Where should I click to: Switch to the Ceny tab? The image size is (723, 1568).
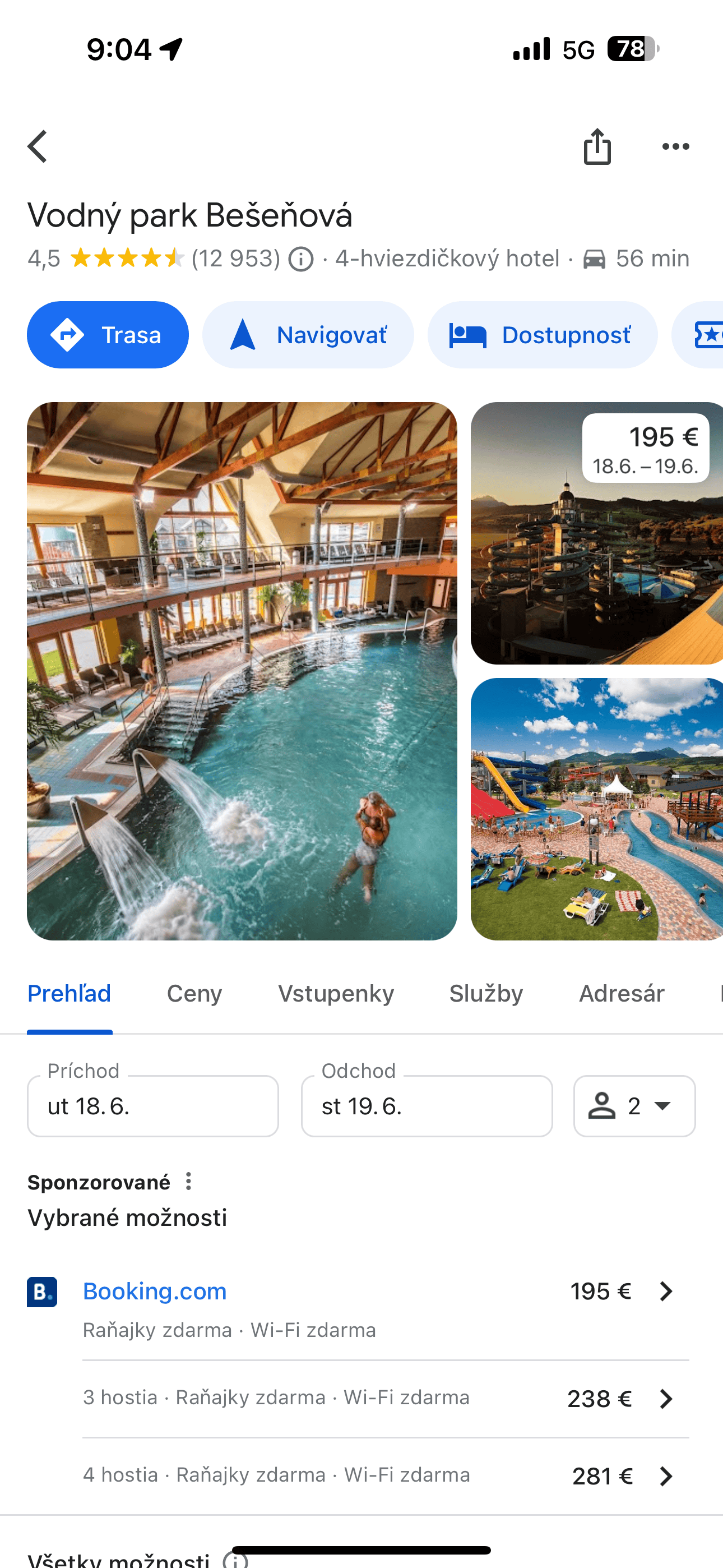tap(194, 993)
